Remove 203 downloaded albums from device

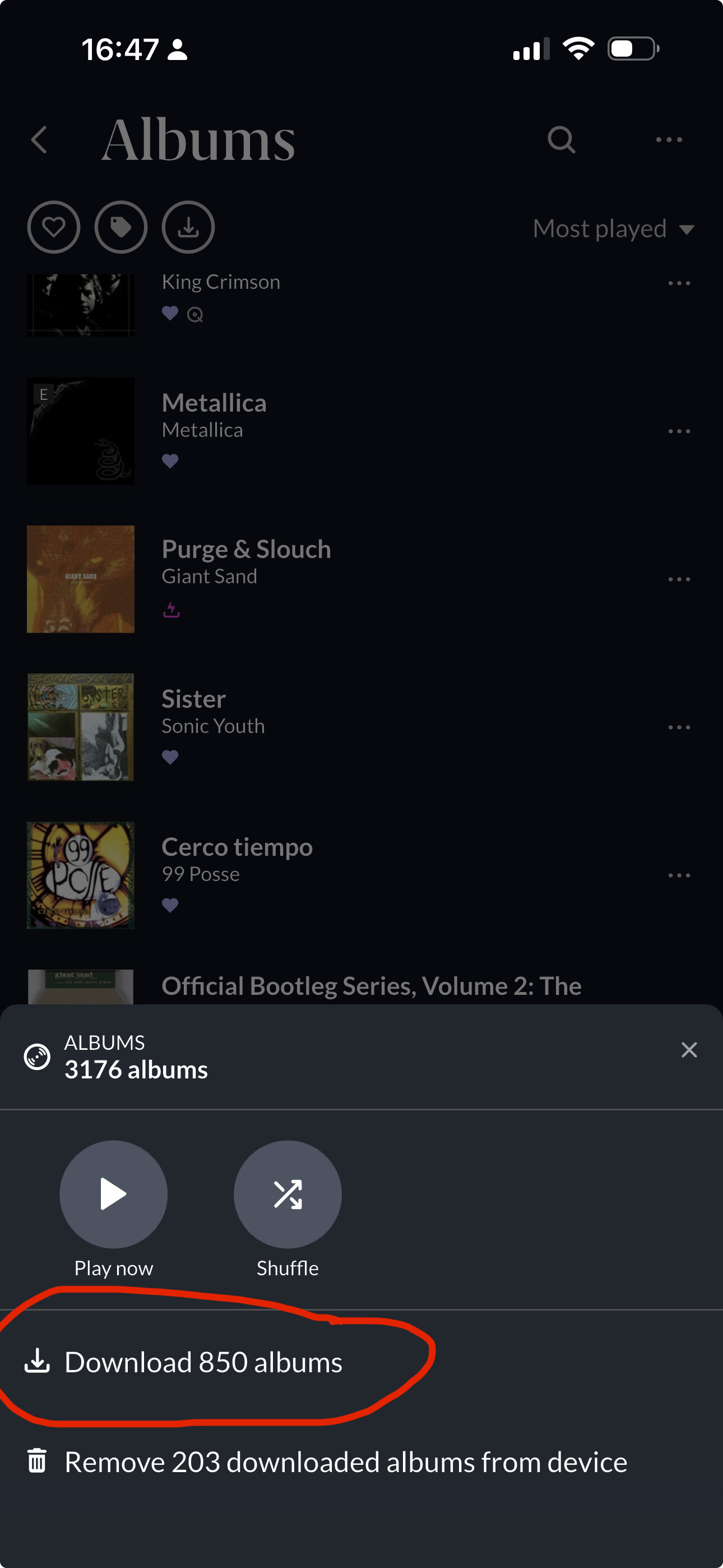345,1461
